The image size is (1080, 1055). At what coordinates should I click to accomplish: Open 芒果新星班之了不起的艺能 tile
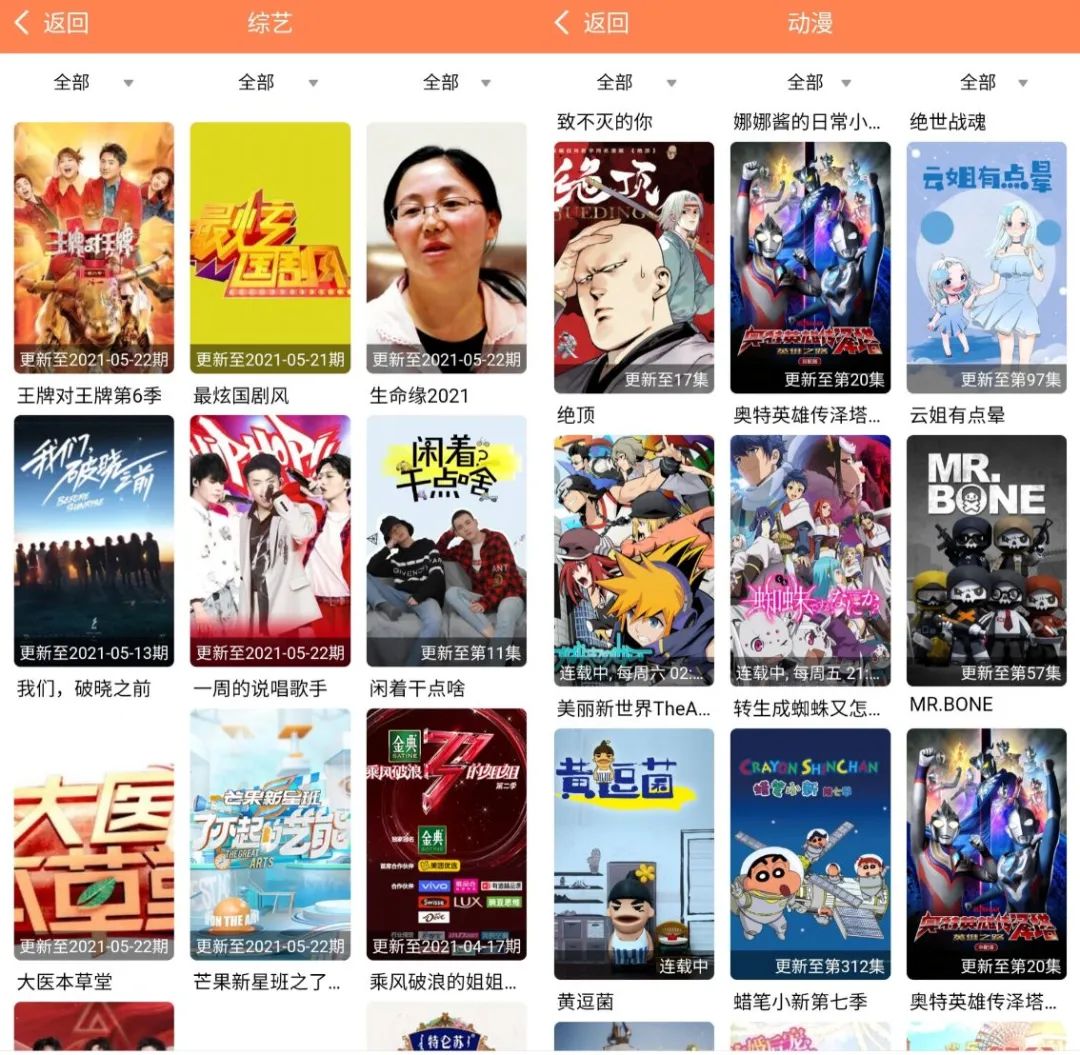tap(270, 834)
